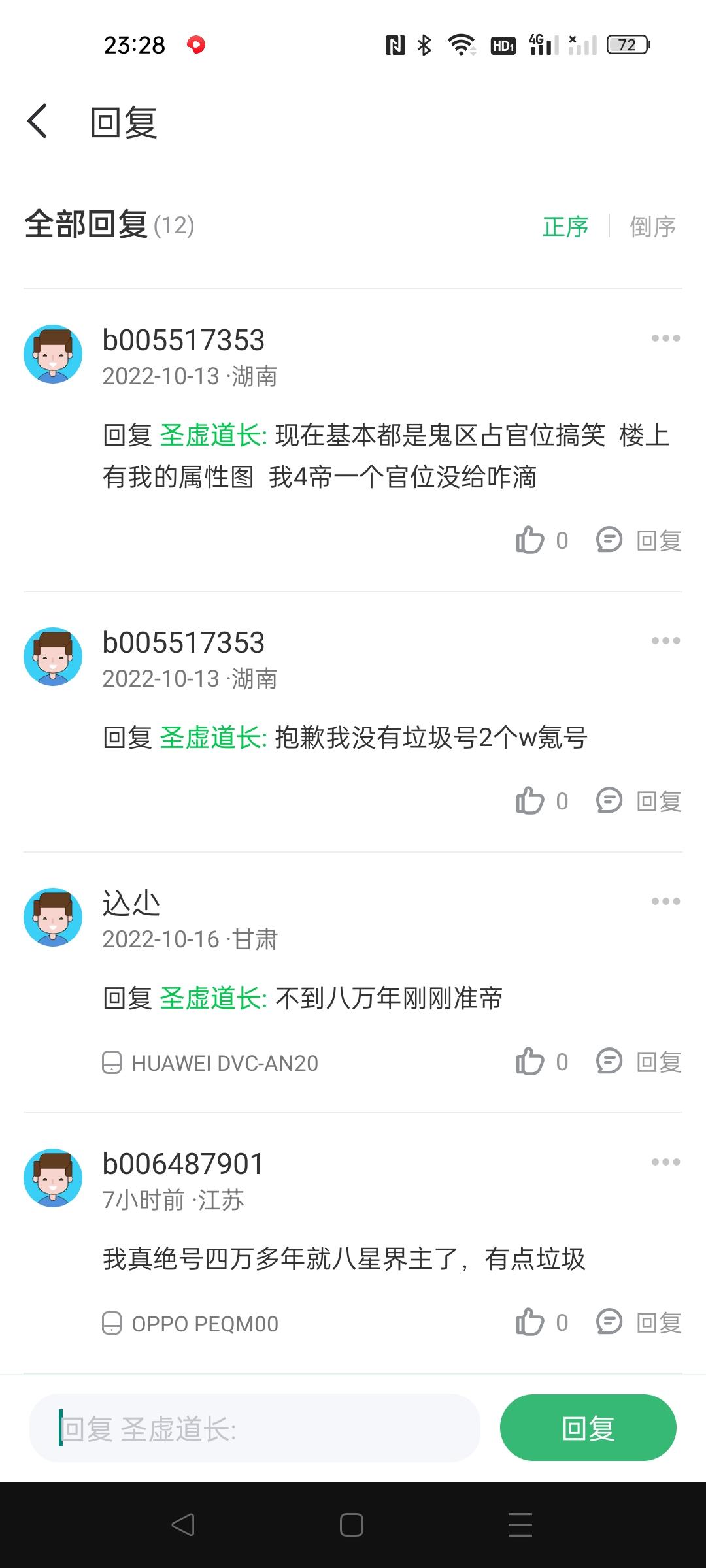Focus the 回复 圣虚道长 input field

(x=255, y=1428)
